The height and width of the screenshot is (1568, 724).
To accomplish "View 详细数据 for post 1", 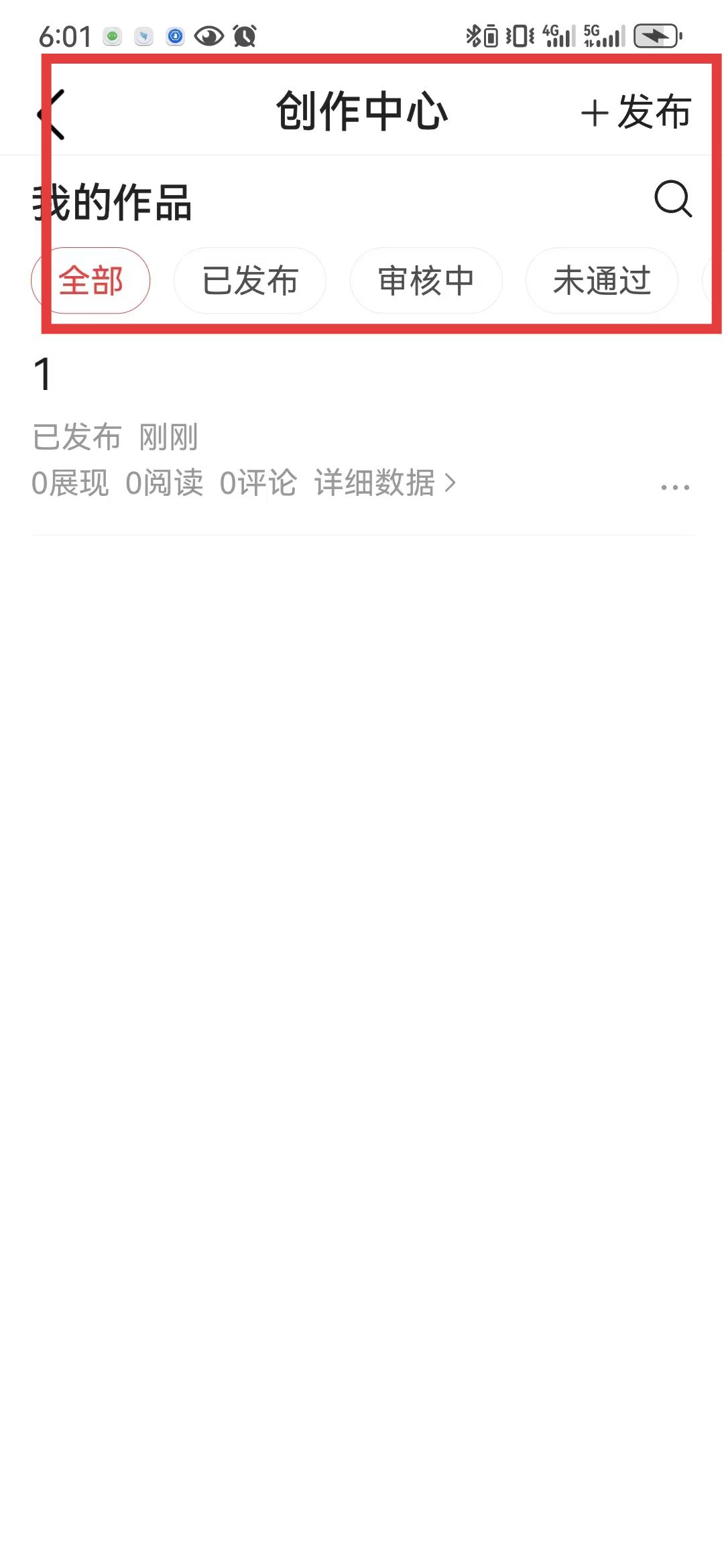I will [385, 483].
